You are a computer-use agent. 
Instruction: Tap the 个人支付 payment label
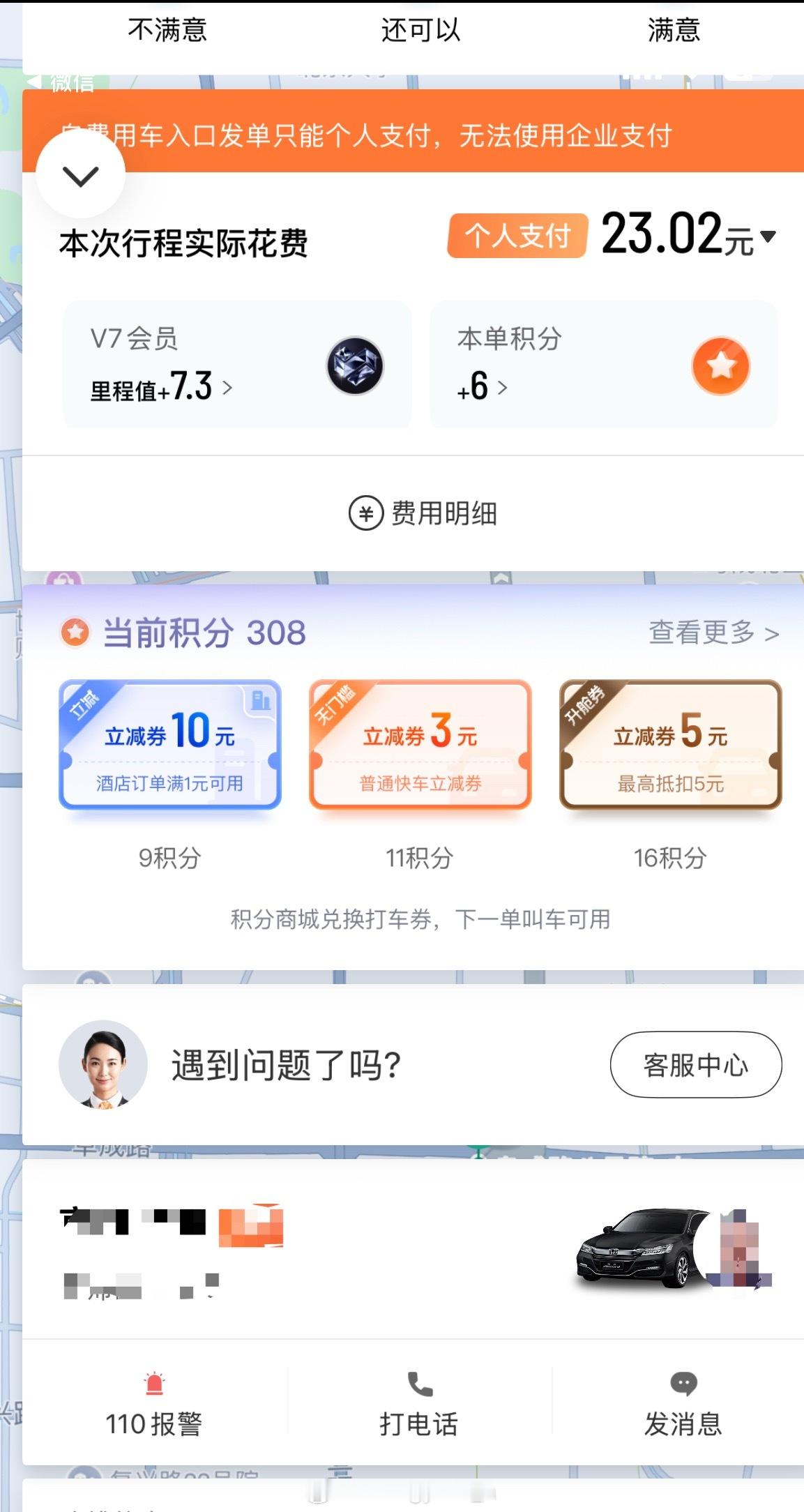[x=517, y=237]
